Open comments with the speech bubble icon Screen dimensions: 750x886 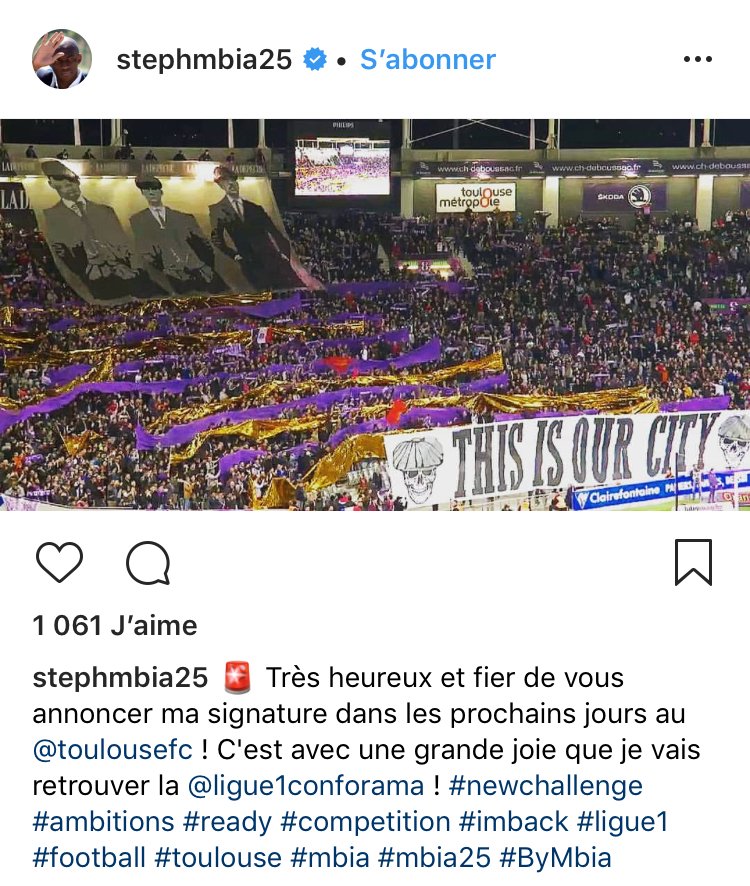pos(148,564)
